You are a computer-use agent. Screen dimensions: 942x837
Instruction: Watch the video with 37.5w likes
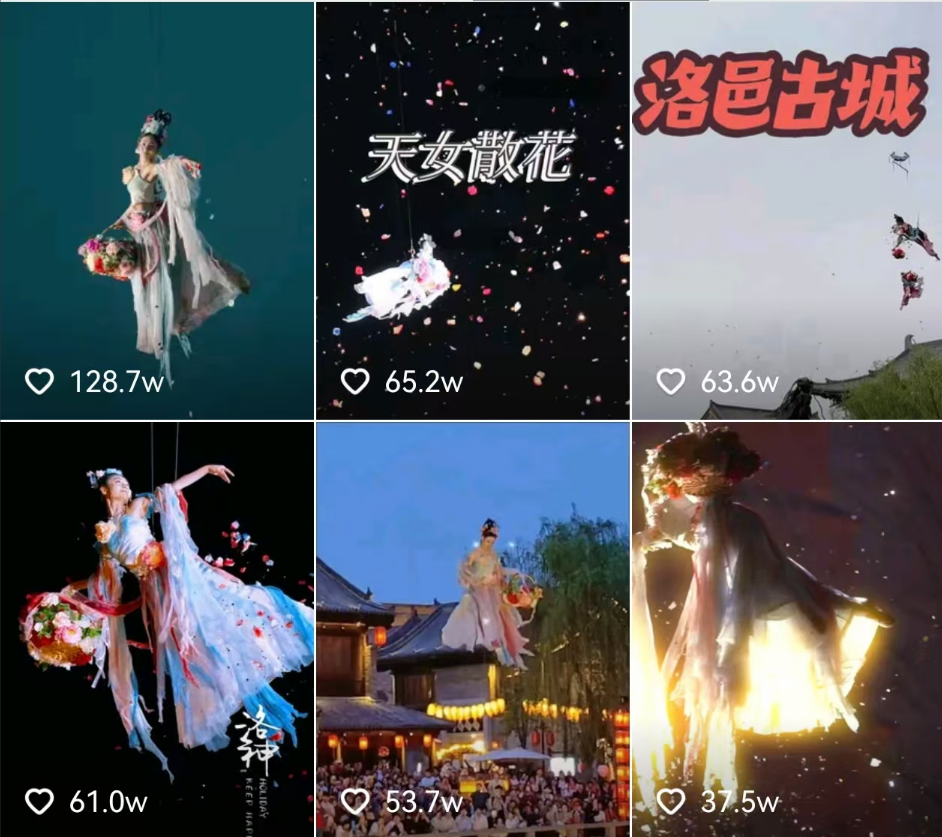pyautogui.click(x=786, y=628)
